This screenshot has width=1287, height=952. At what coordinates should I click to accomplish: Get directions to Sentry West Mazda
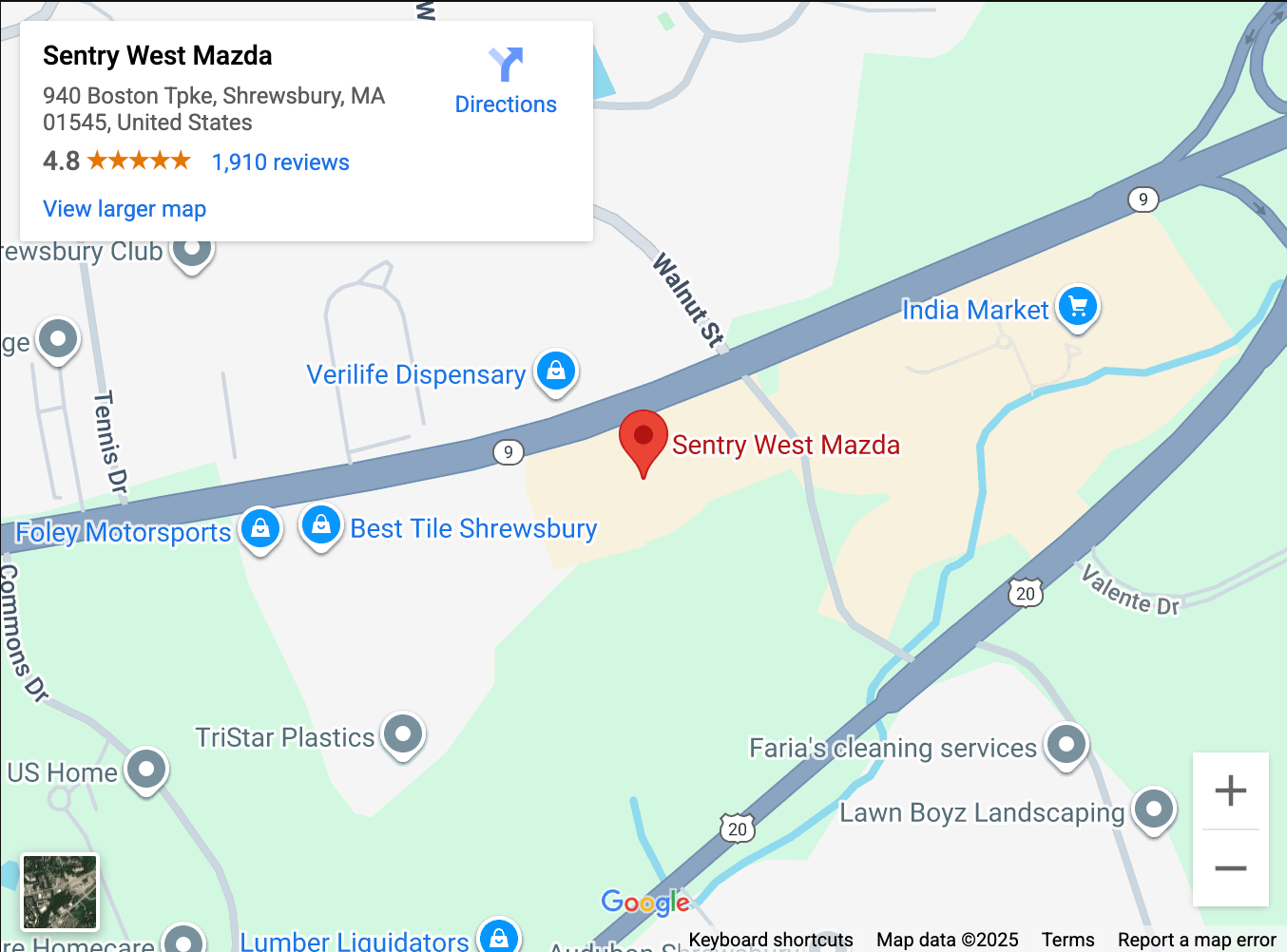click(505, 82)
